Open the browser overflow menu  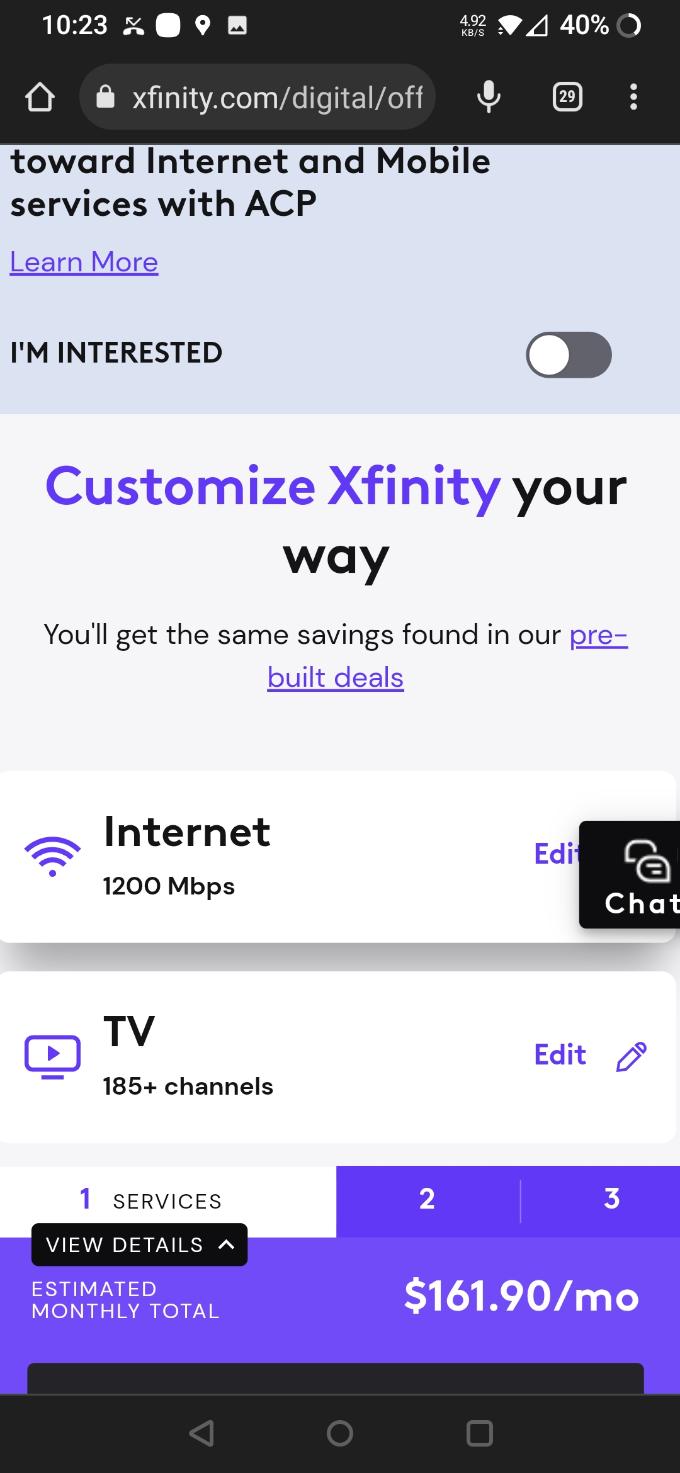point(633,97)
